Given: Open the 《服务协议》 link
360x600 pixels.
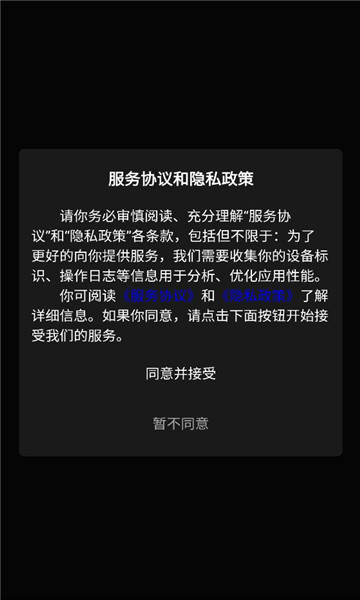Looking at the screenshot, I should [159, 296].
